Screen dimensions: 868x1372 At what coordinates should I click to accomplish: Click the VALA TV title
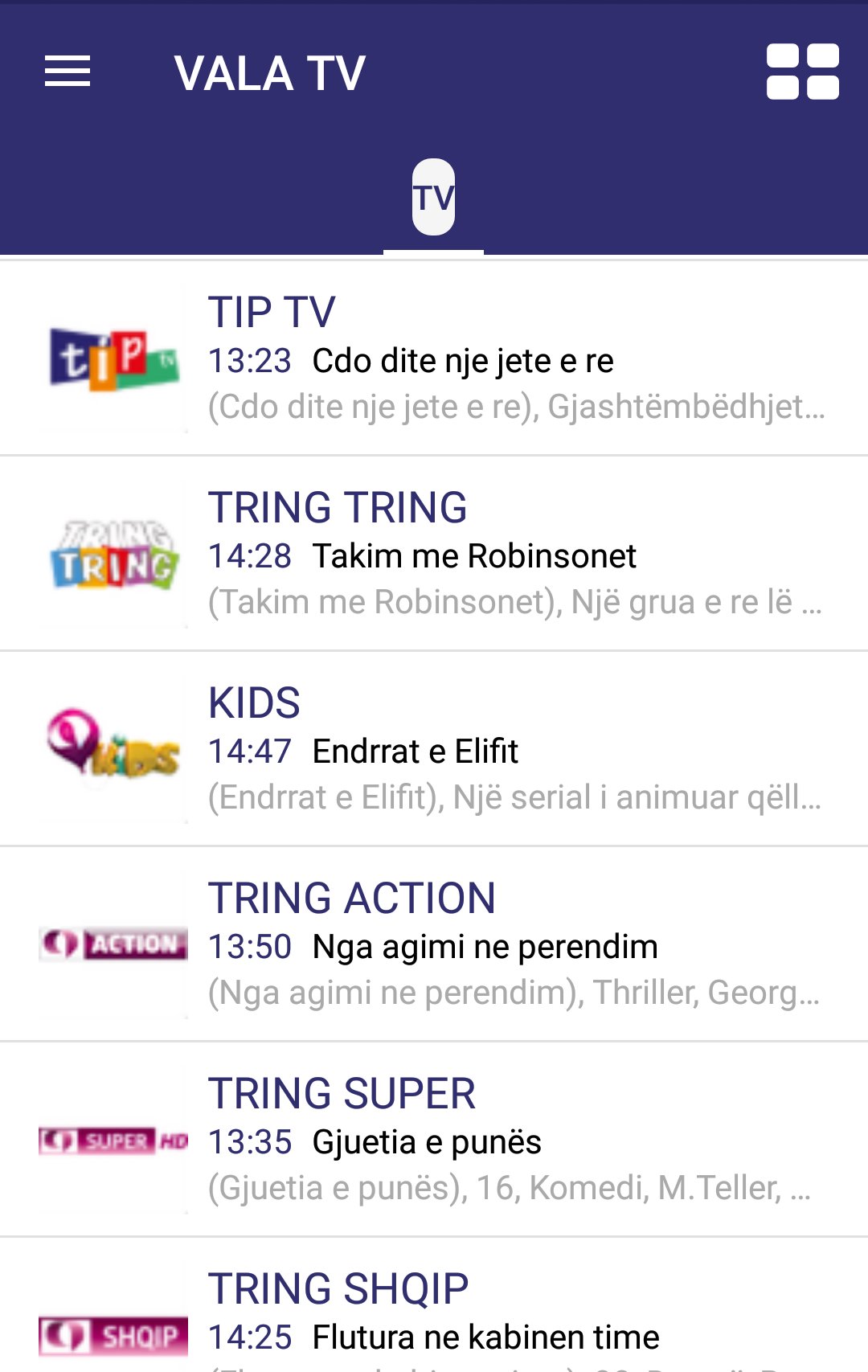tap(268, 72)
